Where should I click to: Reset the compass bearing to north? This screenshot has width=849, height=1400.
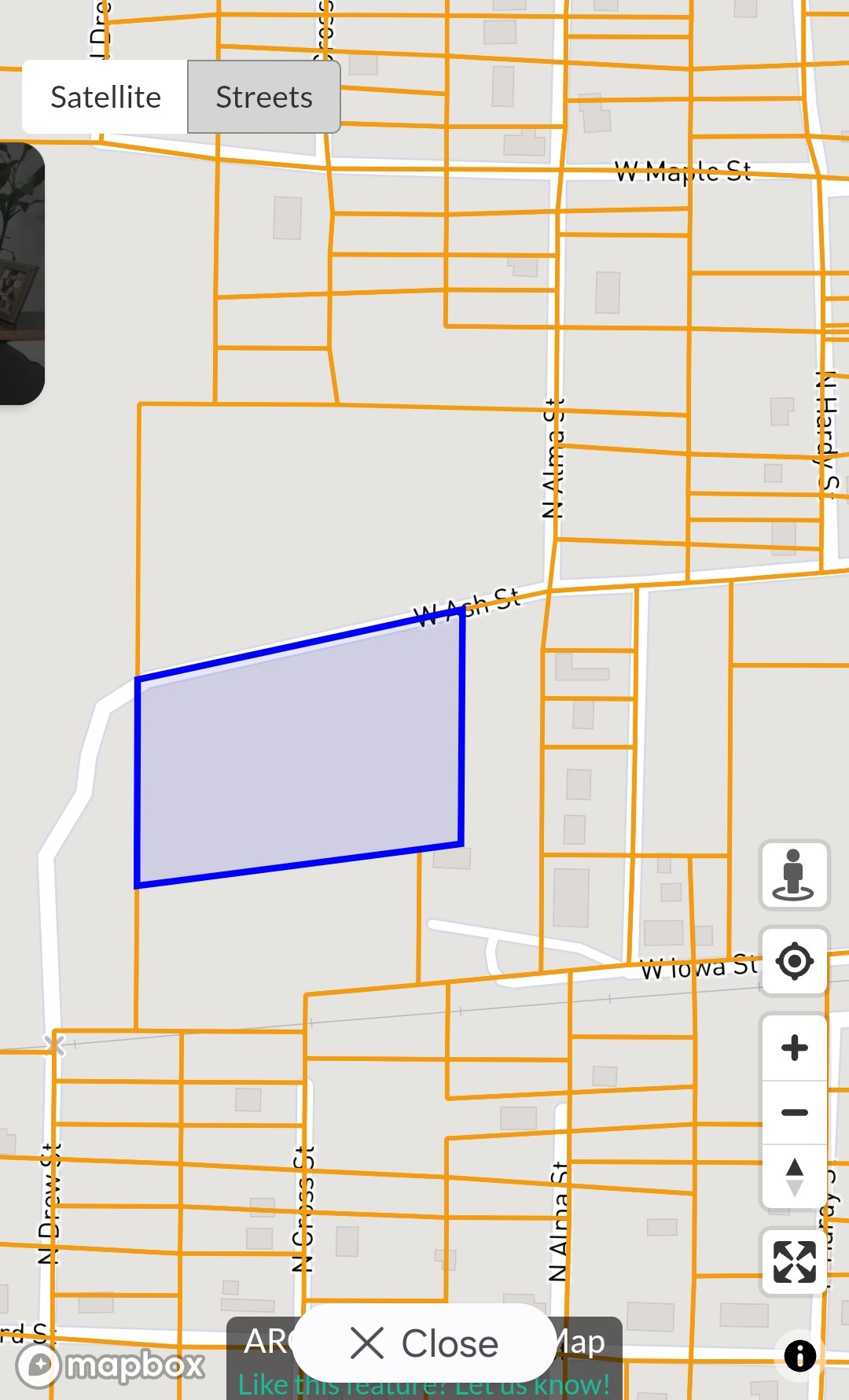794,1177
